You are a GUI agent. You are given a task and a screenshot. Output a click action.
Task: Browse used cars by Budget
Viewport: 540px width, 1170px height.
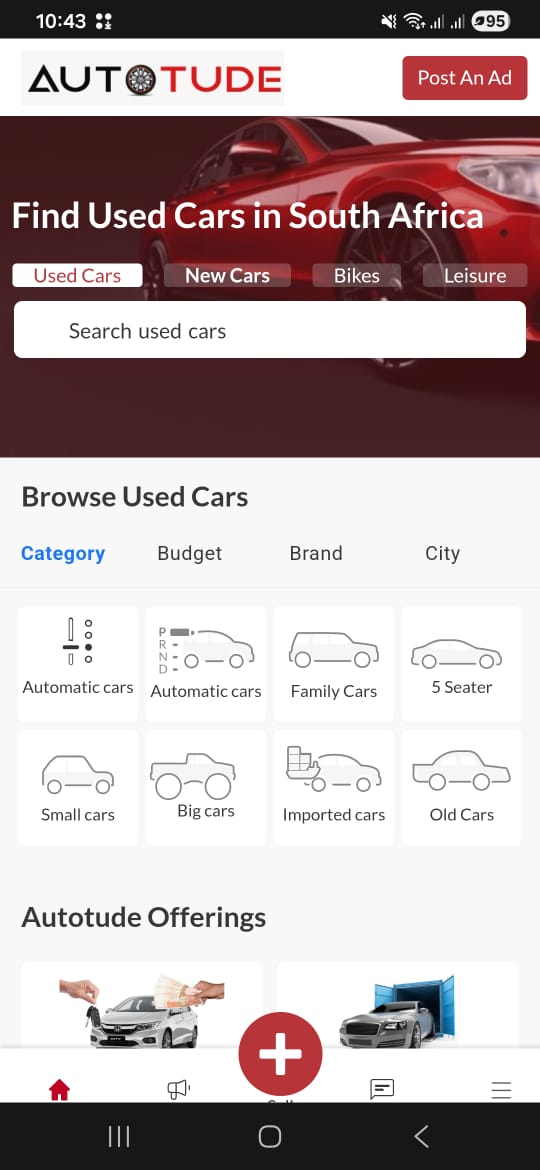[x=189, y=553]
